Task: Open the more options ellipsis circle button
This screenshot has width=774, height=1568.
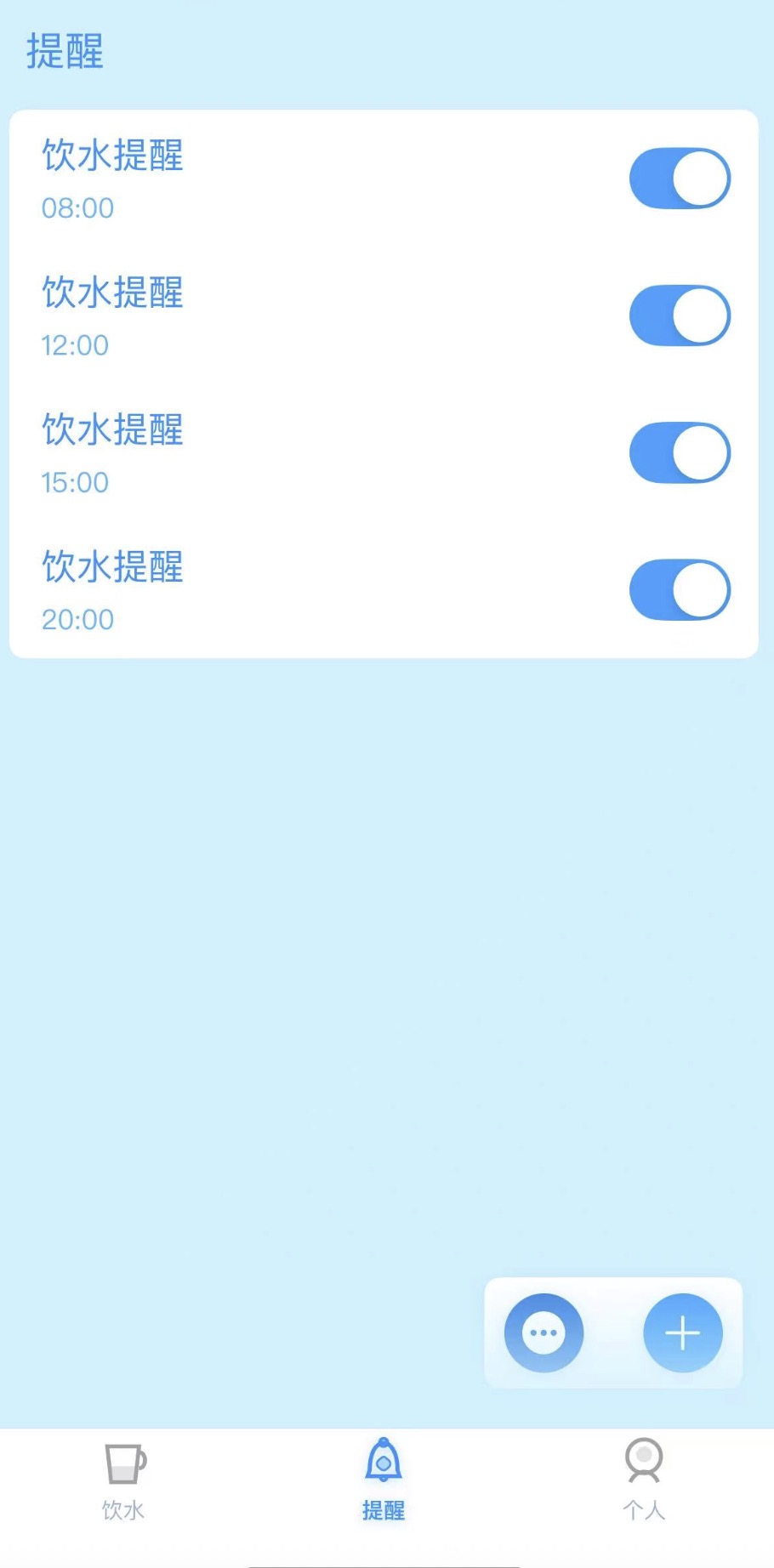Action: [x=543, y=1332]
